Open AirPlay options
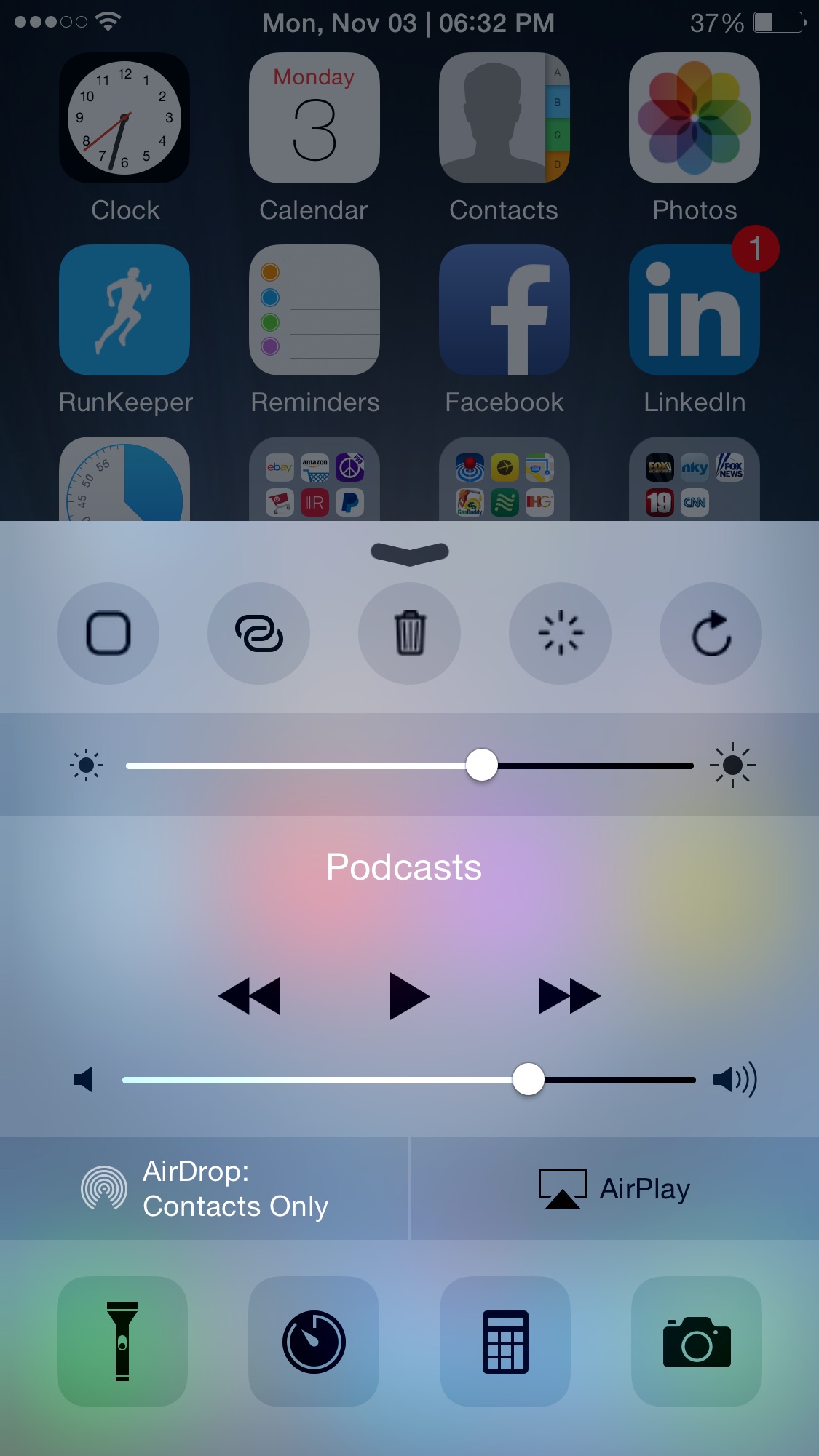The width and height of the screenshot is (819, 1456). (x=615, y=1188)
